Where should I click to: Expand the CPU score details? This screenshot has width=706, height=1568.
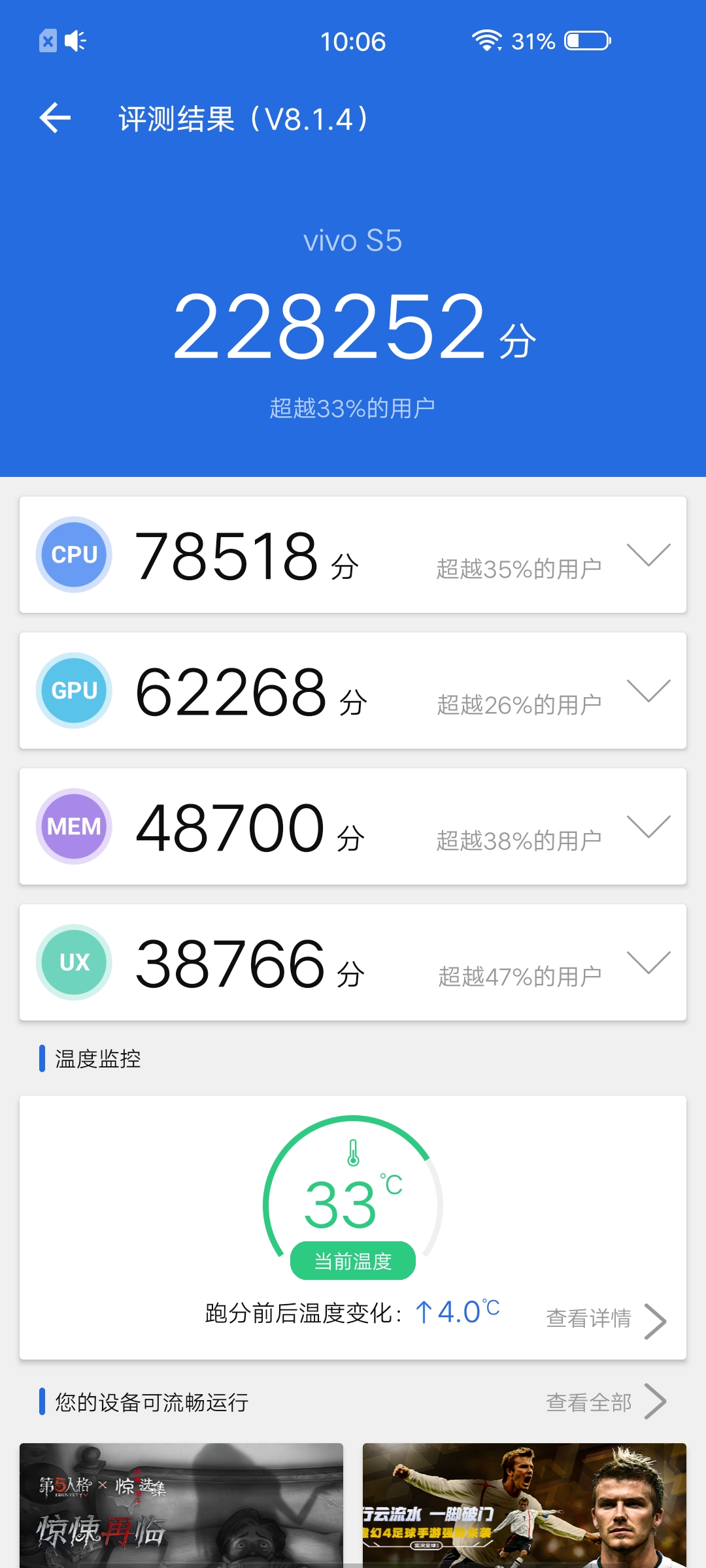coord(648,555)
